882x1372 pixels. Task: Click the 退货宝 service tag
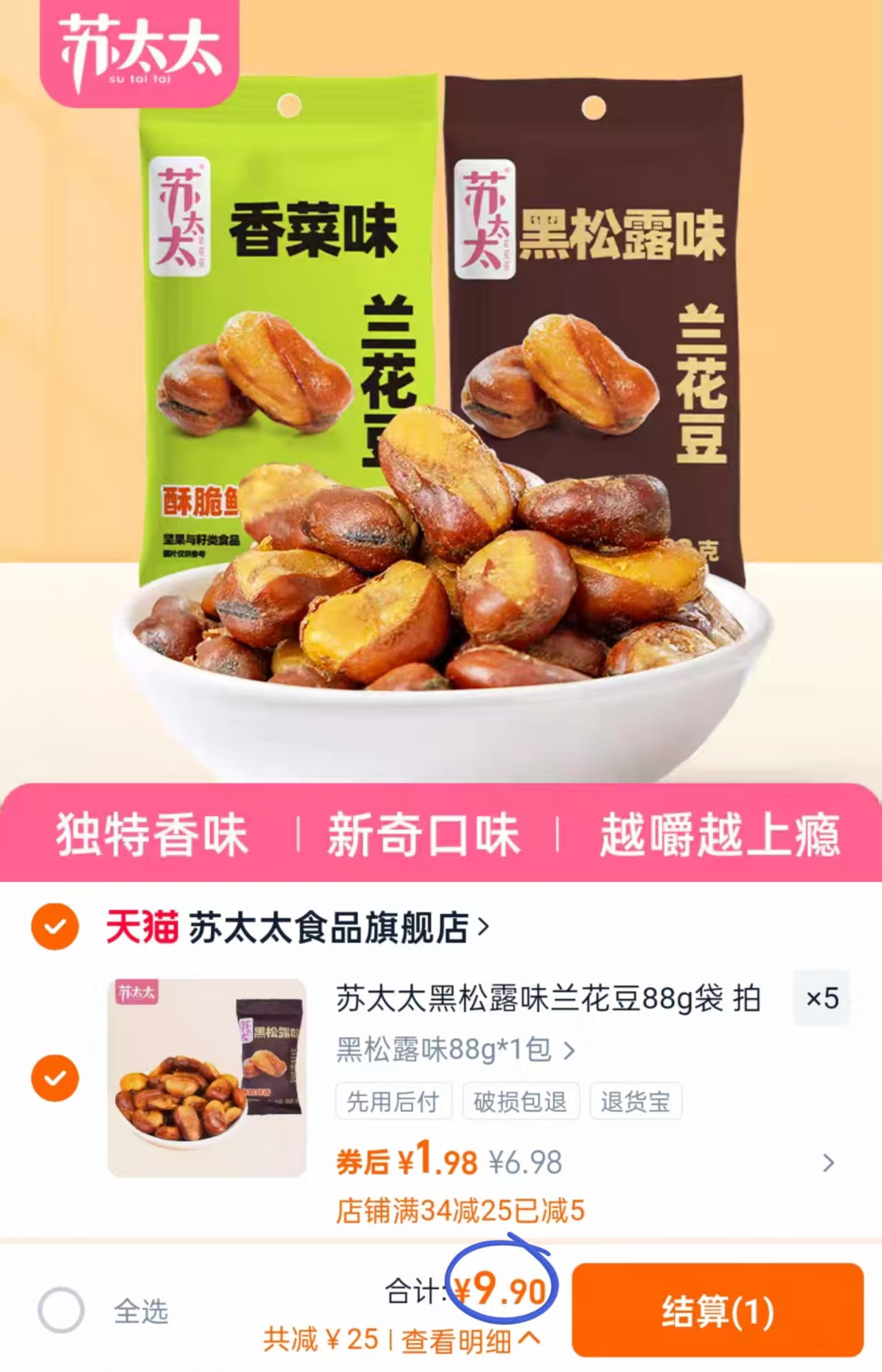point(634,1102)
